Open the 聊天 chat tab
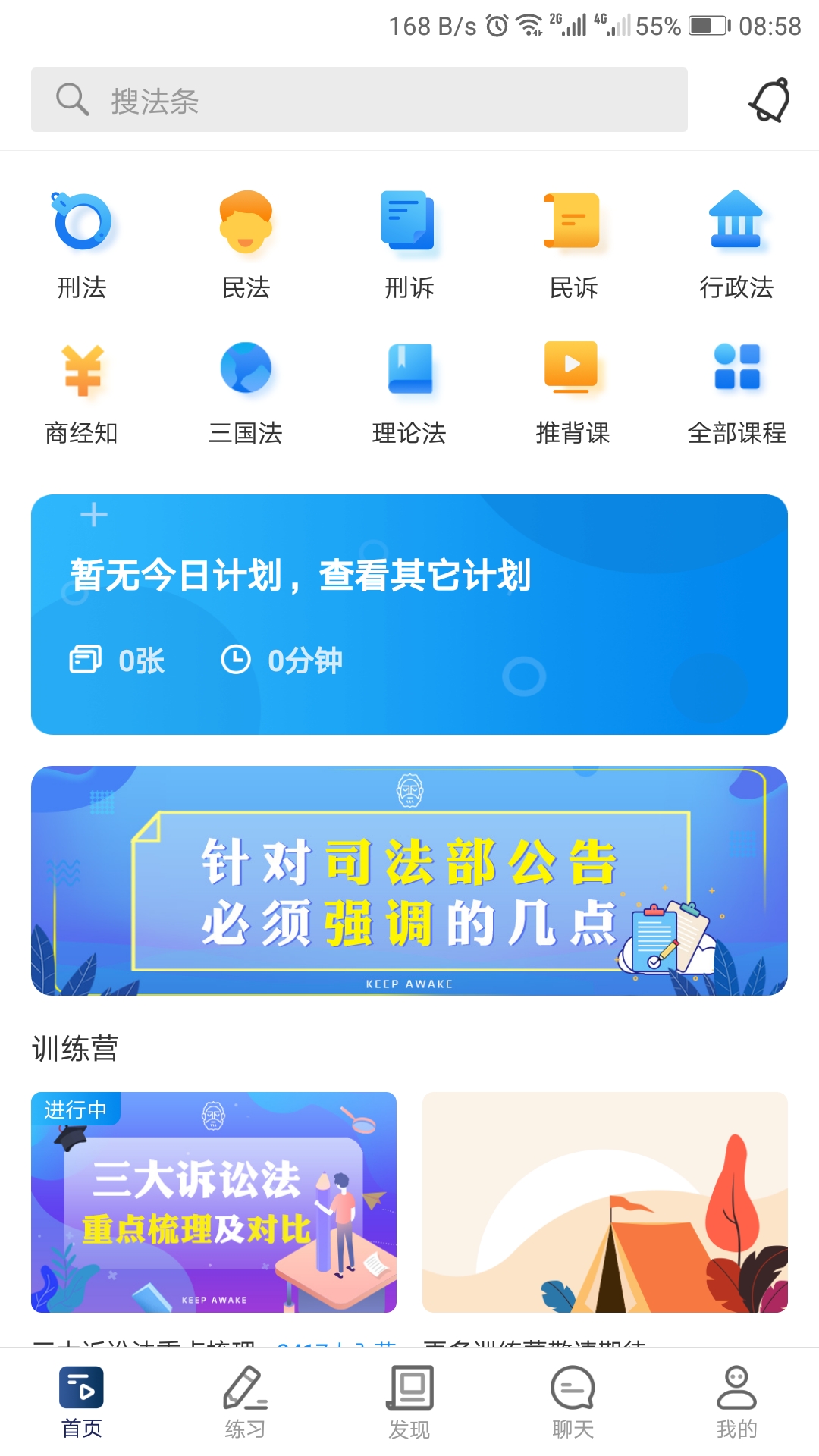The width and height of the screenshot is (819, 1456). 573,1399
